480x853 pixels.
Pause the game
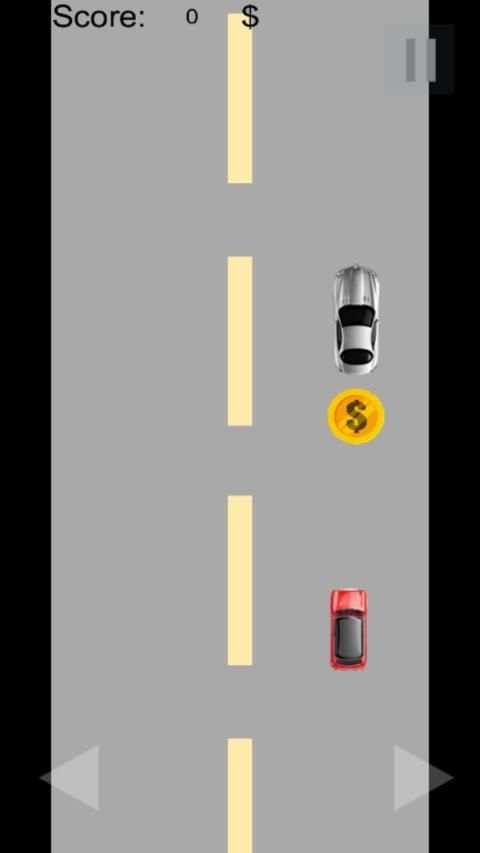[419, 59]
